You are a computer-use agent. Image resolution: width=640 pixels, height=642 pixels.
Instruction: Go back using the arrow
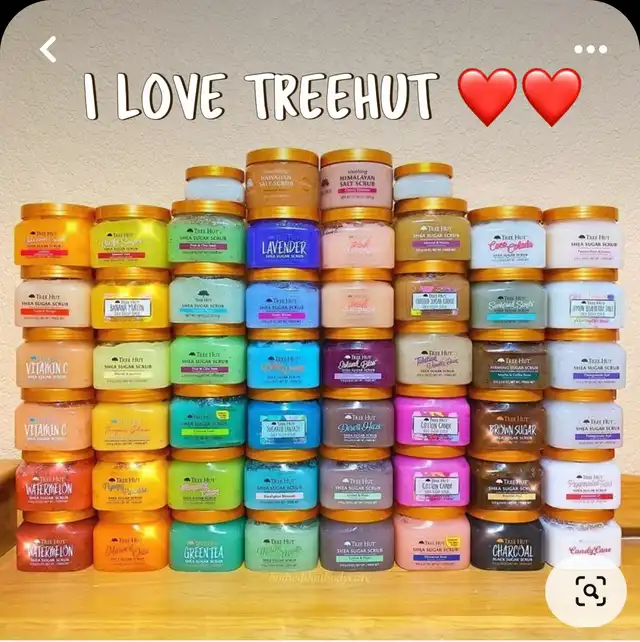tap(47, 49)
